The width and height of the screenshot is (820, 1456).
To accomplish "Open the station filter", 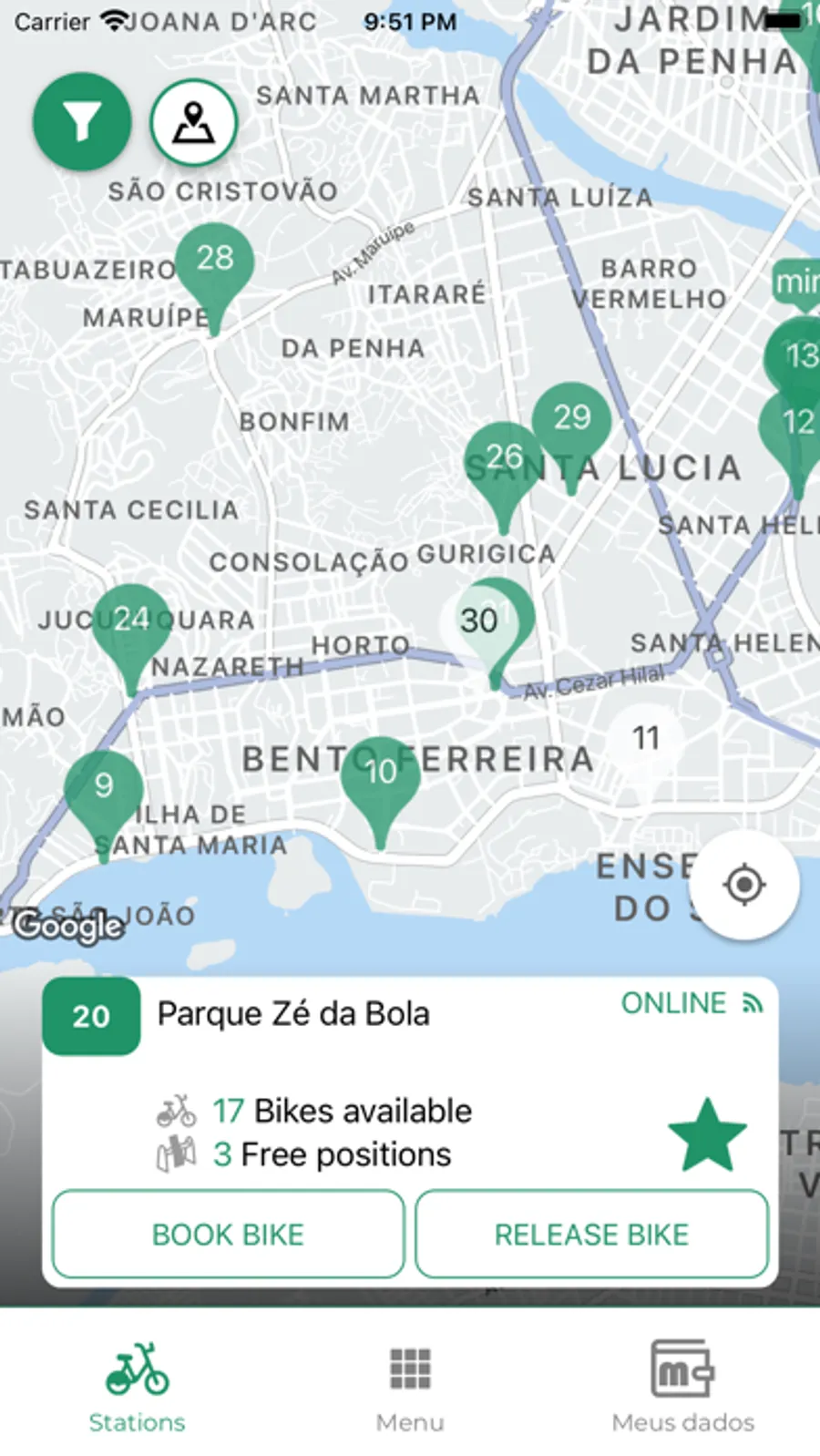I will click(x=82, y=121).
